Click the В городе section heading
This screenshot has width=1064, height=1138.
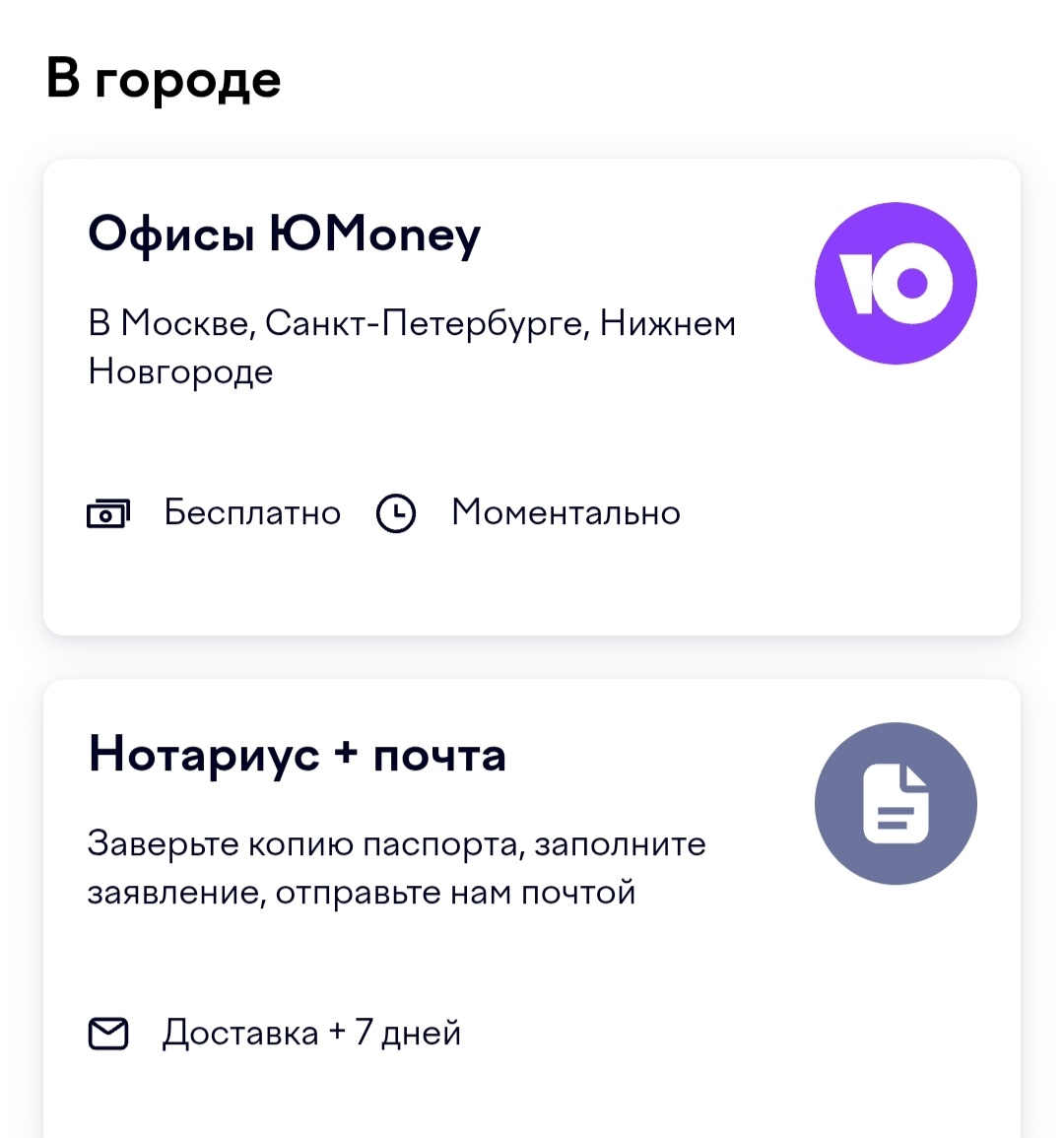coord(165,79)
